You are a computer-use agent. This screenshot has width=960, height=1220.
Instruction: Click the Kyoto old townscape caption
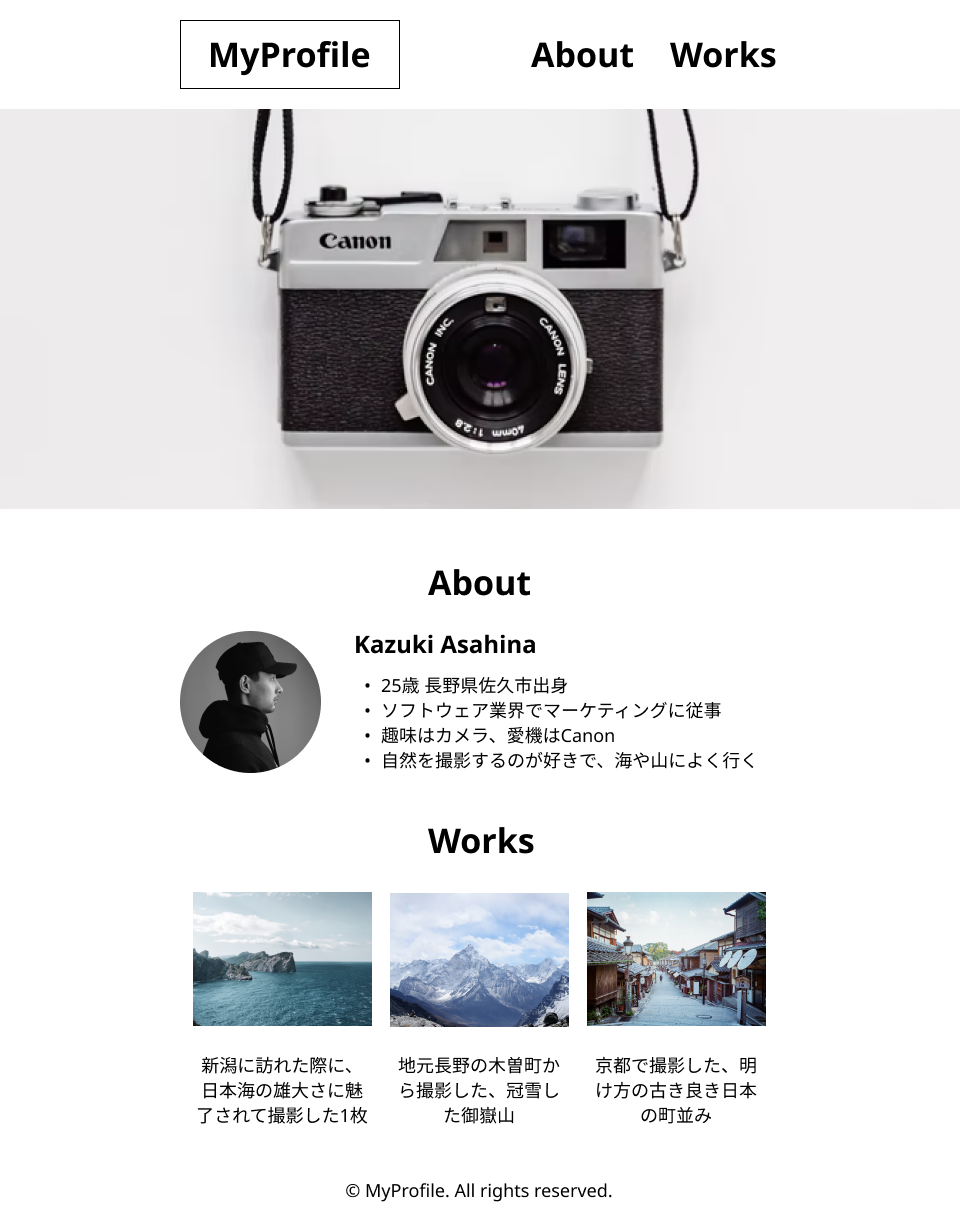pyautogui.click(x=676, y=1090)
